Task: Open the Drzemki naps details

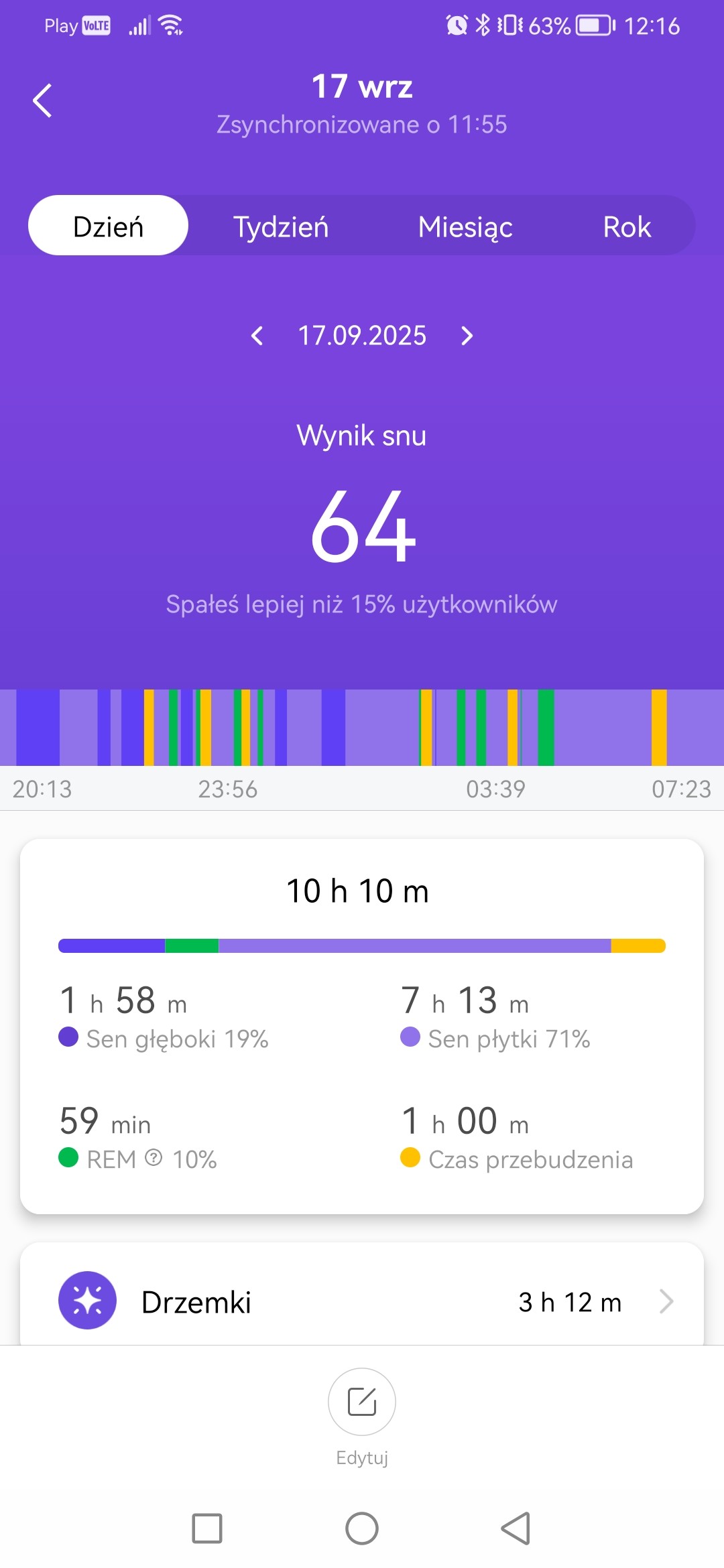Action: point(362,1301)
